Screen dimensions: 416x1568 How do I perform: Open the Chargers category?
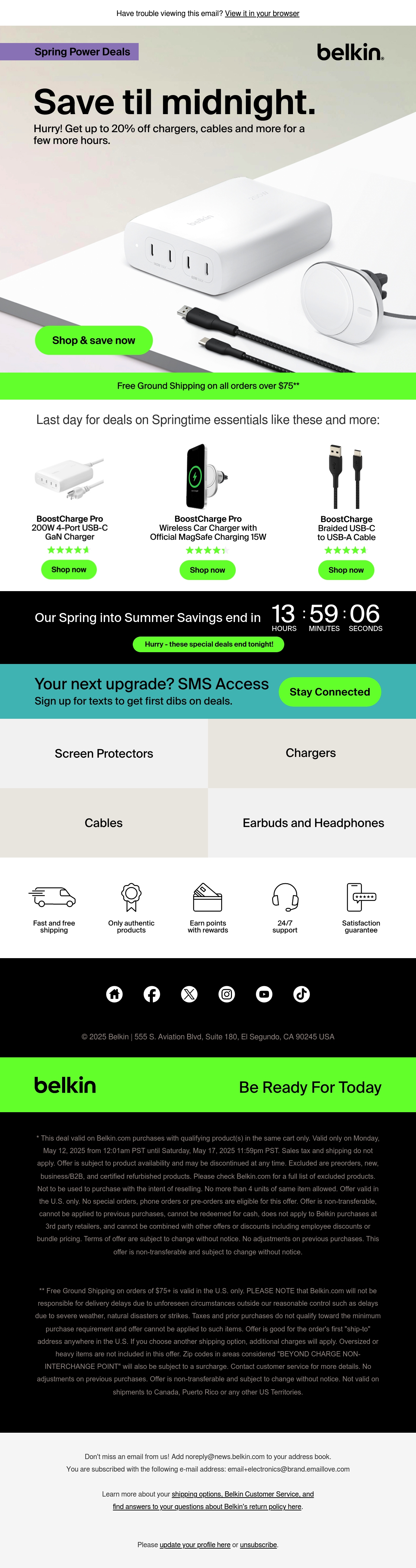pos(311,753)
